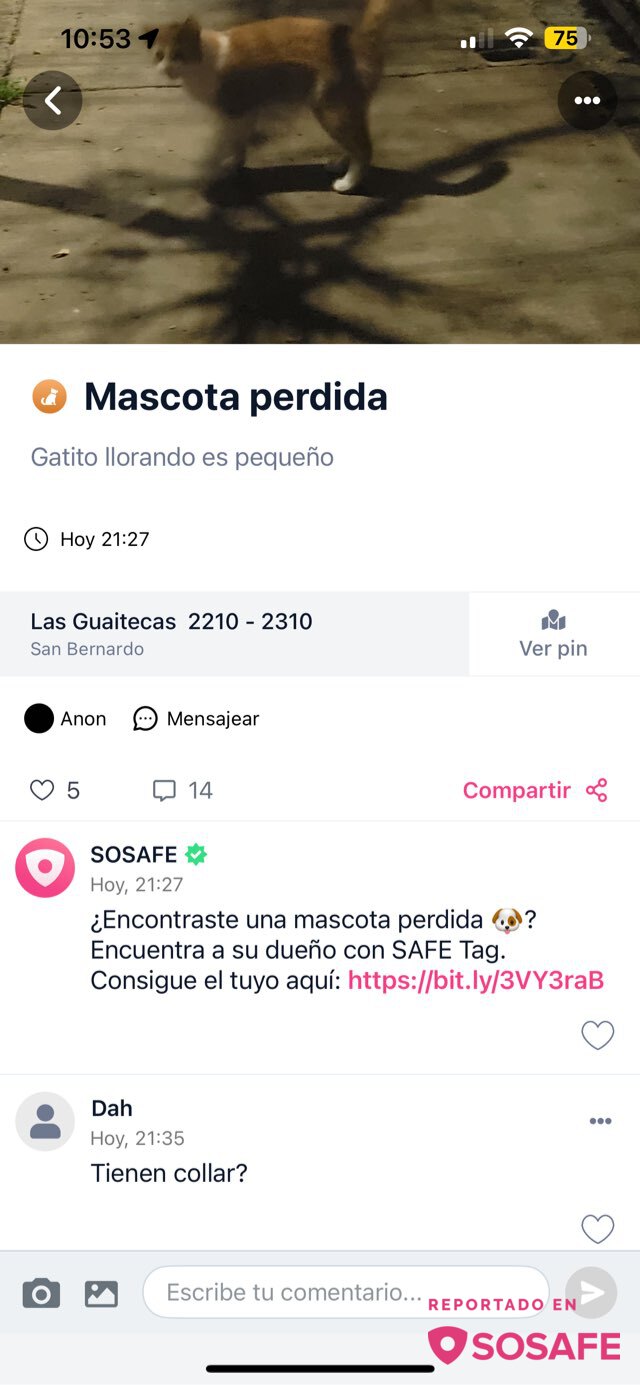The height and width of the screenshot is (1385, 640).
Task: Like this lost pet report
Action: (42, 791)
